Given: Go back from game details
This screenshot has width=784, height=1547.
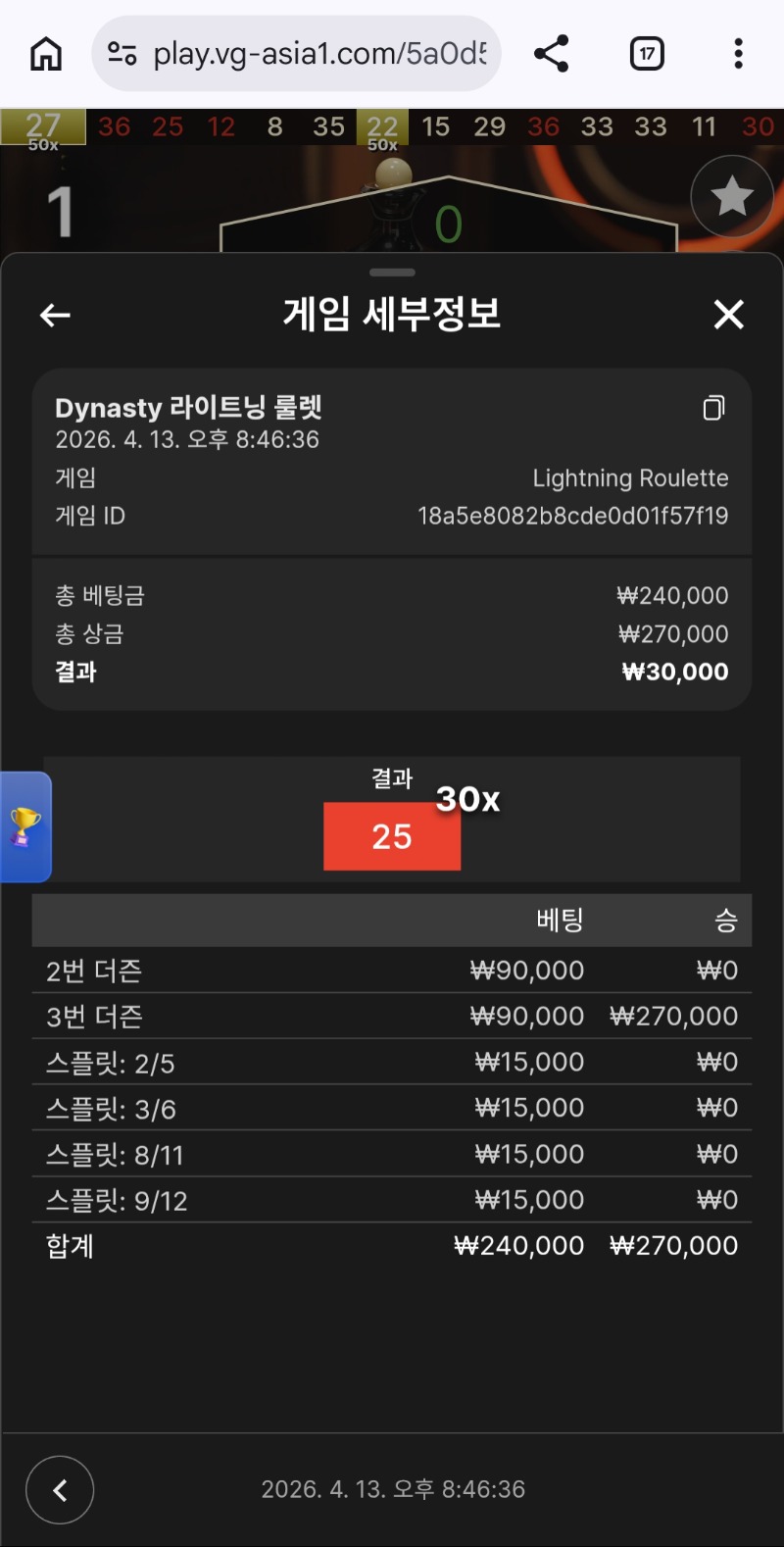Looking at the screenshot, I should click(55, 315).
